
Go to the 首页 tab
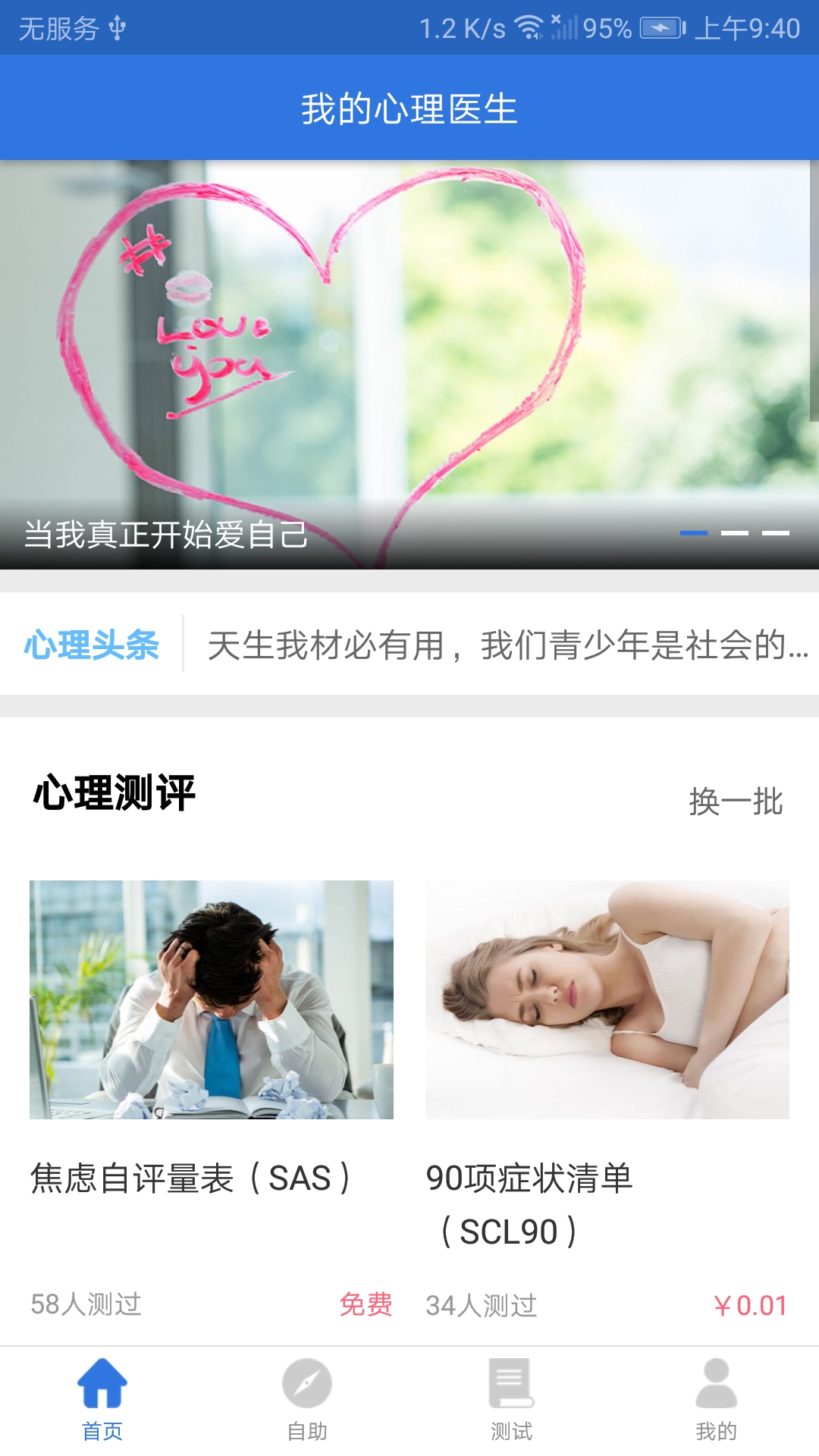coord(102,1400)
